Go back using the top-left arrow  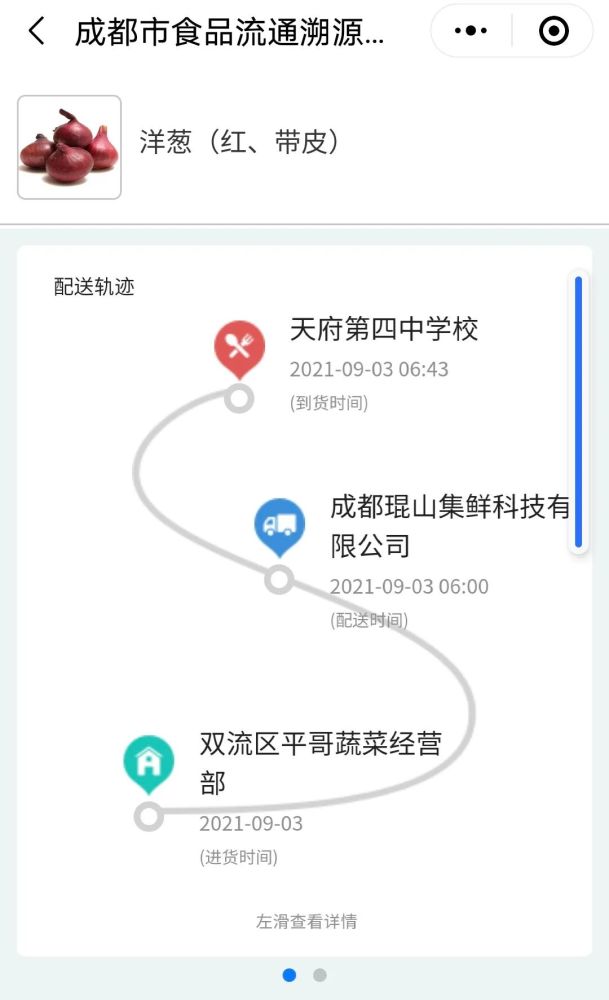click(37, 31)
